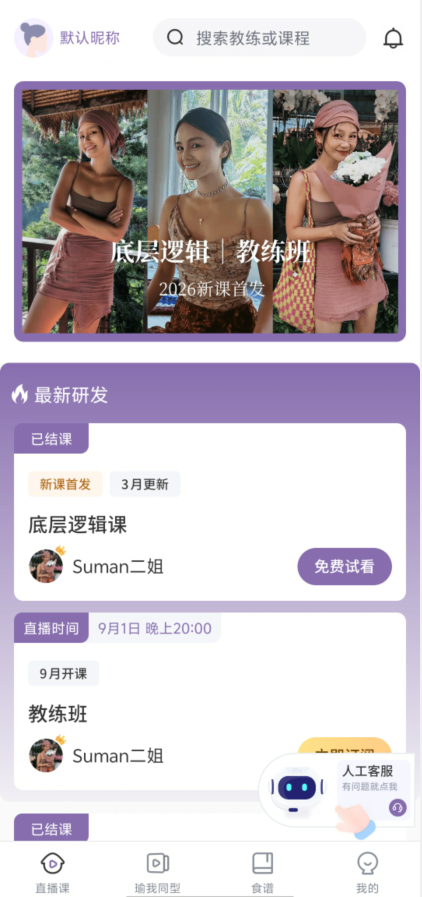Switch to the 我的 tab
Viewport: 422px width, 897px height.
(367, 872)
